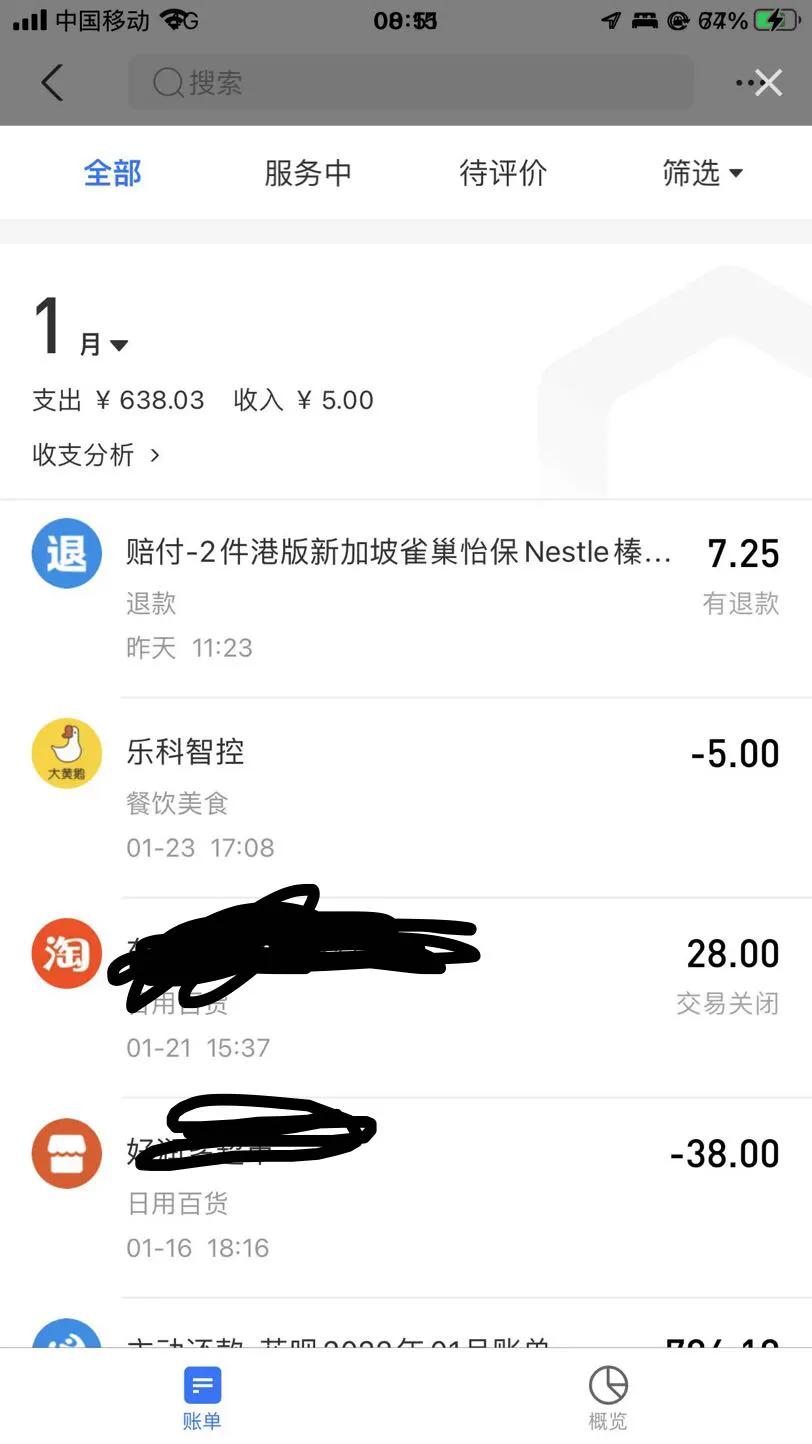Screen dimensions: 812x1444
Task: Select the 账单 bill icon in bottom bar
Action: pos(202,1385)
